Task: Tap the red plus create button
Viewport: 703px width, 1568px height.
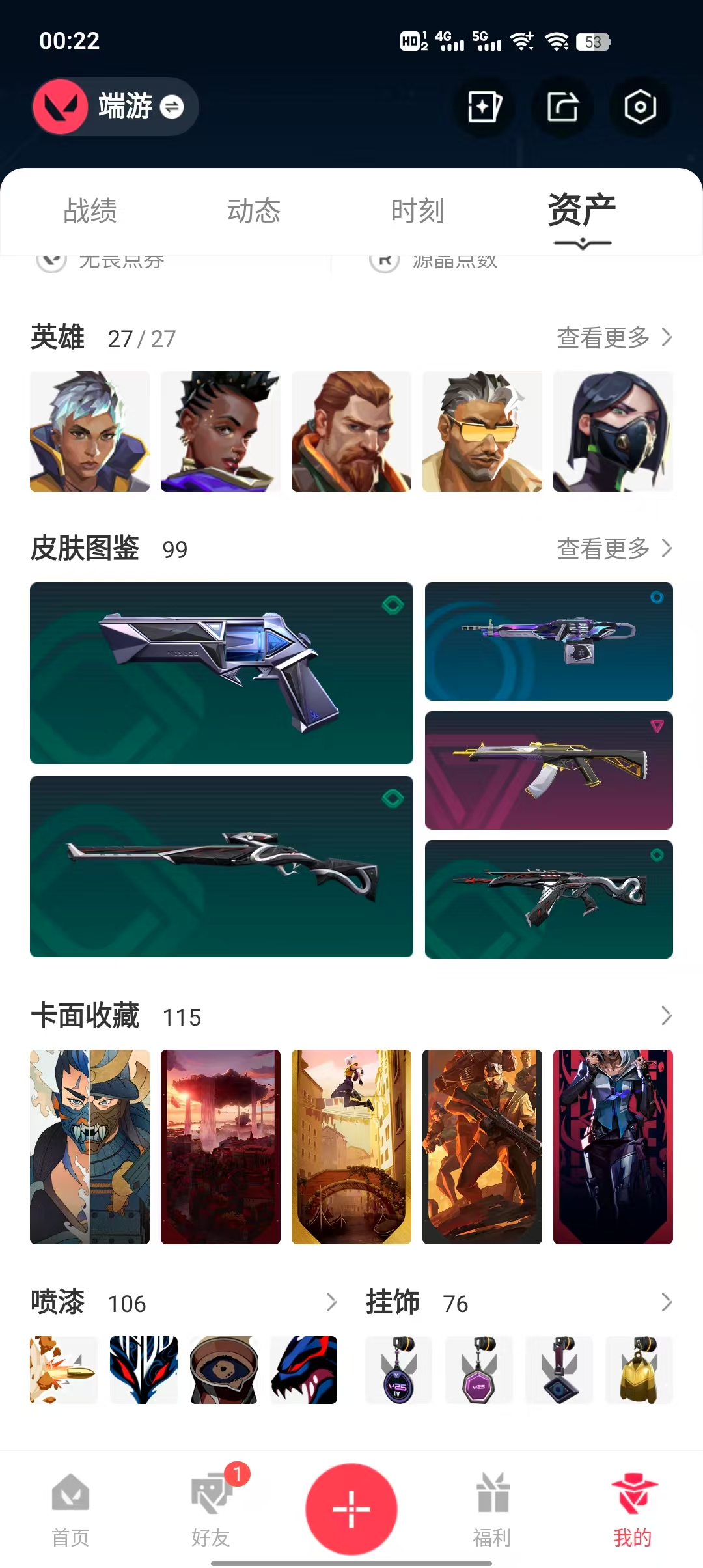Action: pyautogui.click(x=351, y=1509)
